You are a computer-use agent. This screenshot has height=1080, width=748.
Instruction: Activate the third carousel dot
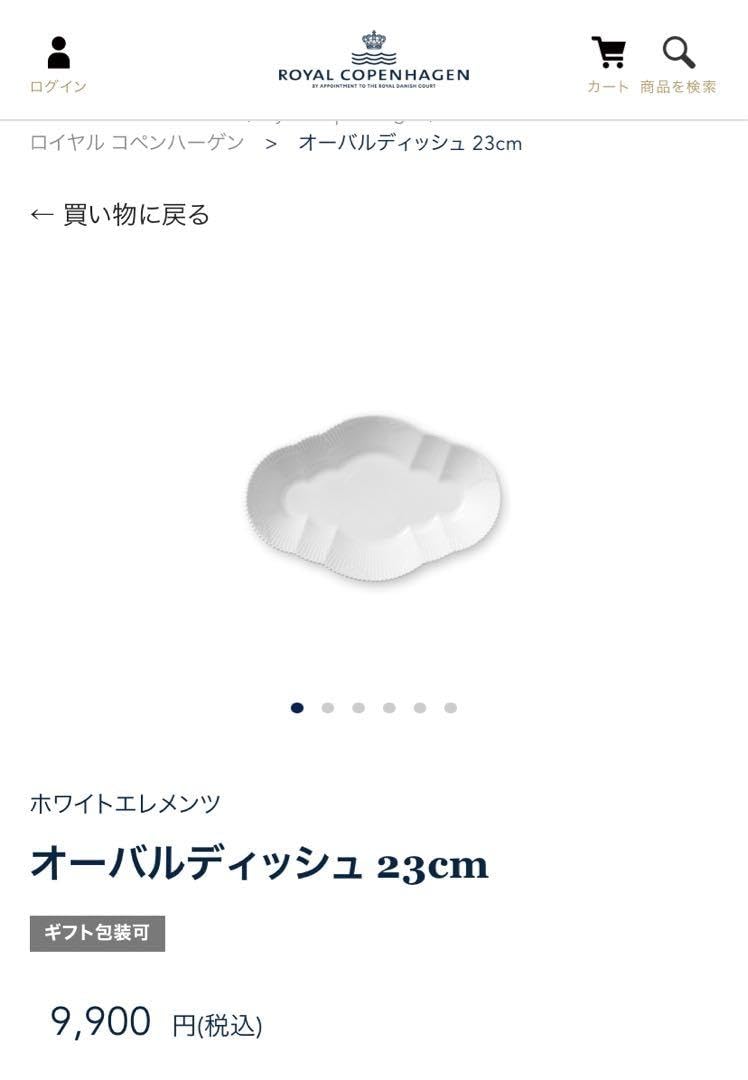click(358, 707)
